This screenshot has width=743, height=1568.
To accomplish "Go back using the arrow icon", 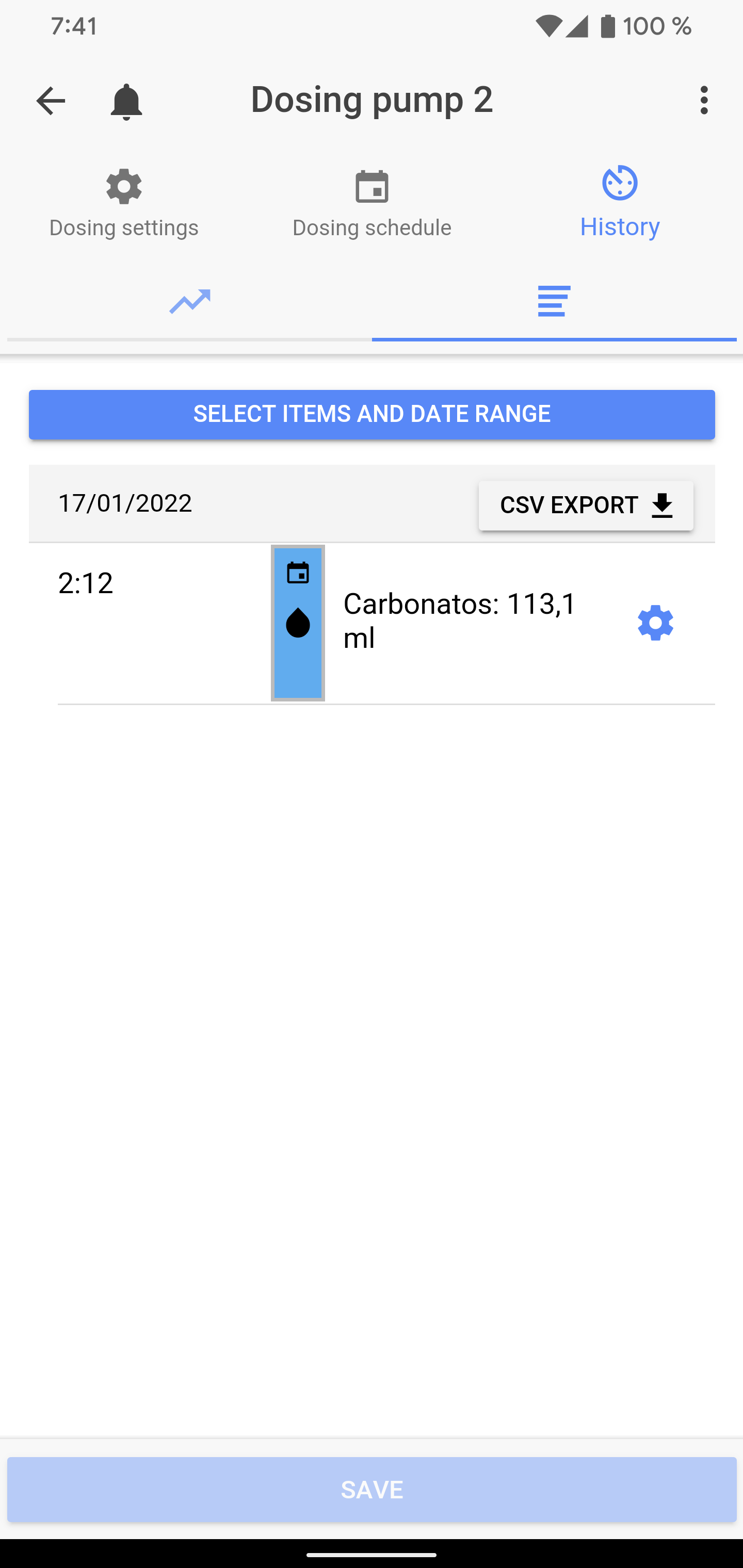I will [x=51, y=101].
